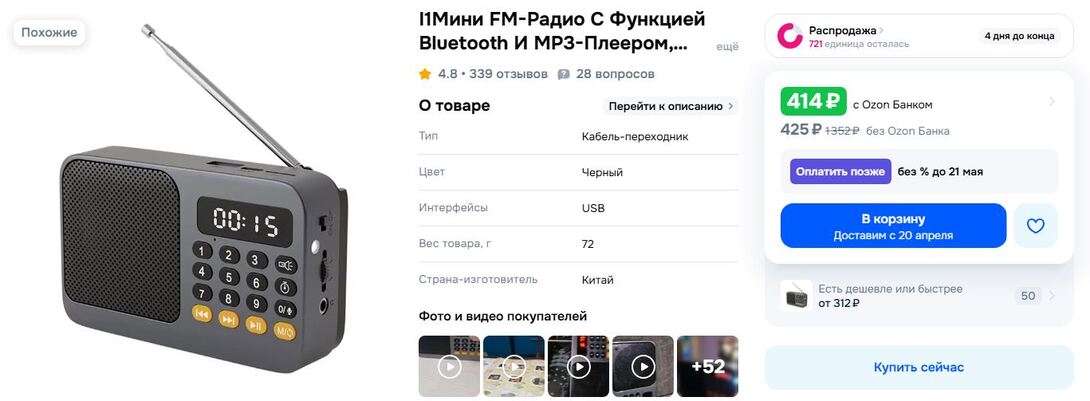This screenshot has width=1090, height=401.
Task: Play the first customer video
Action: pyautogui.click(x=449, y=366)
